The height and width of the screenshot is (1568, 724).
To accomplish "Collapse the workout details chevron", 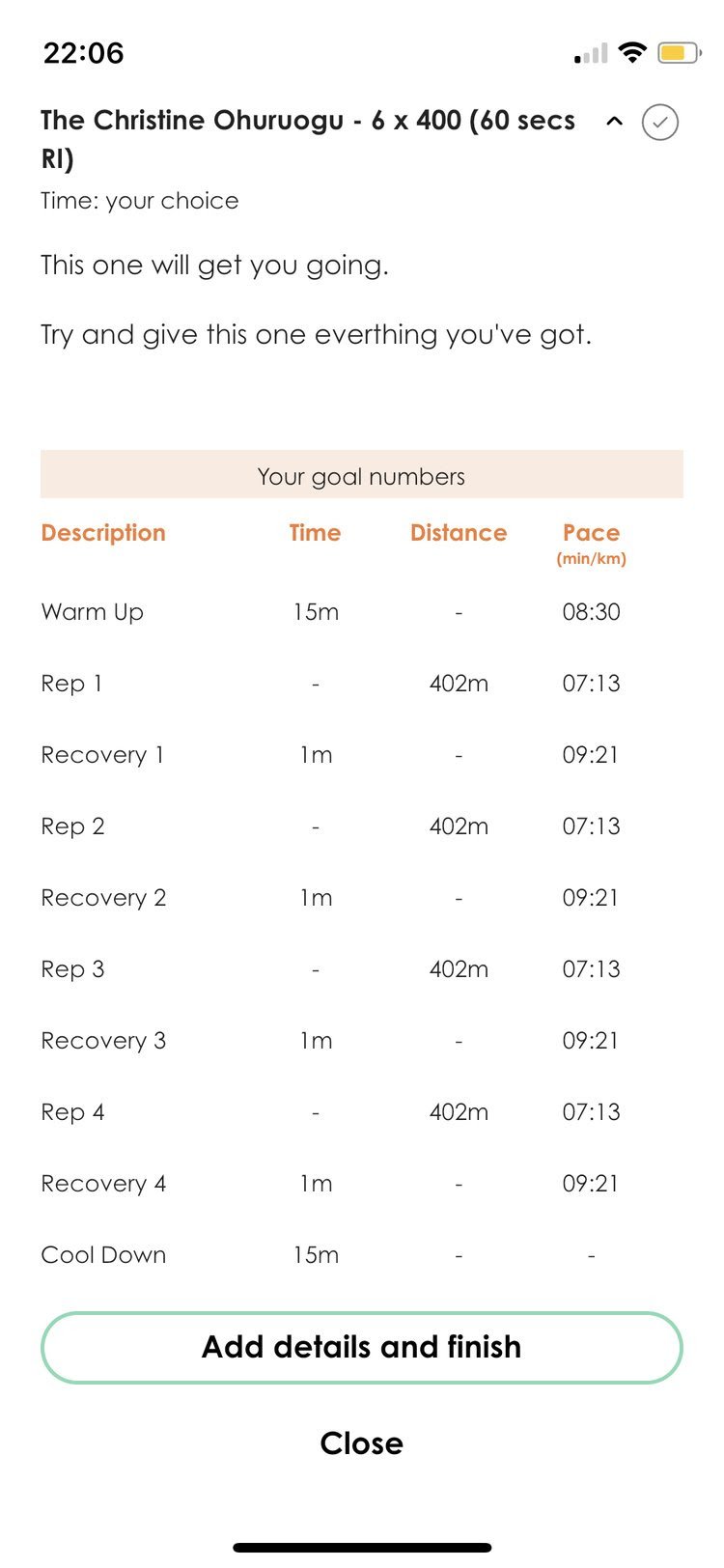I will point(614,122).
